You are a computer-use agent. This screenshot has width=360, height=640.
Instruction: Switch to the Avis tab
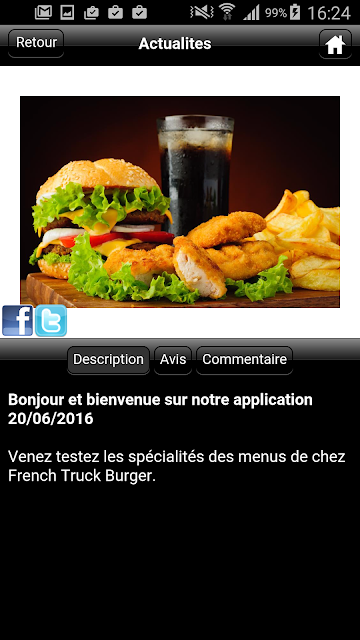click(x=173, y=360)
